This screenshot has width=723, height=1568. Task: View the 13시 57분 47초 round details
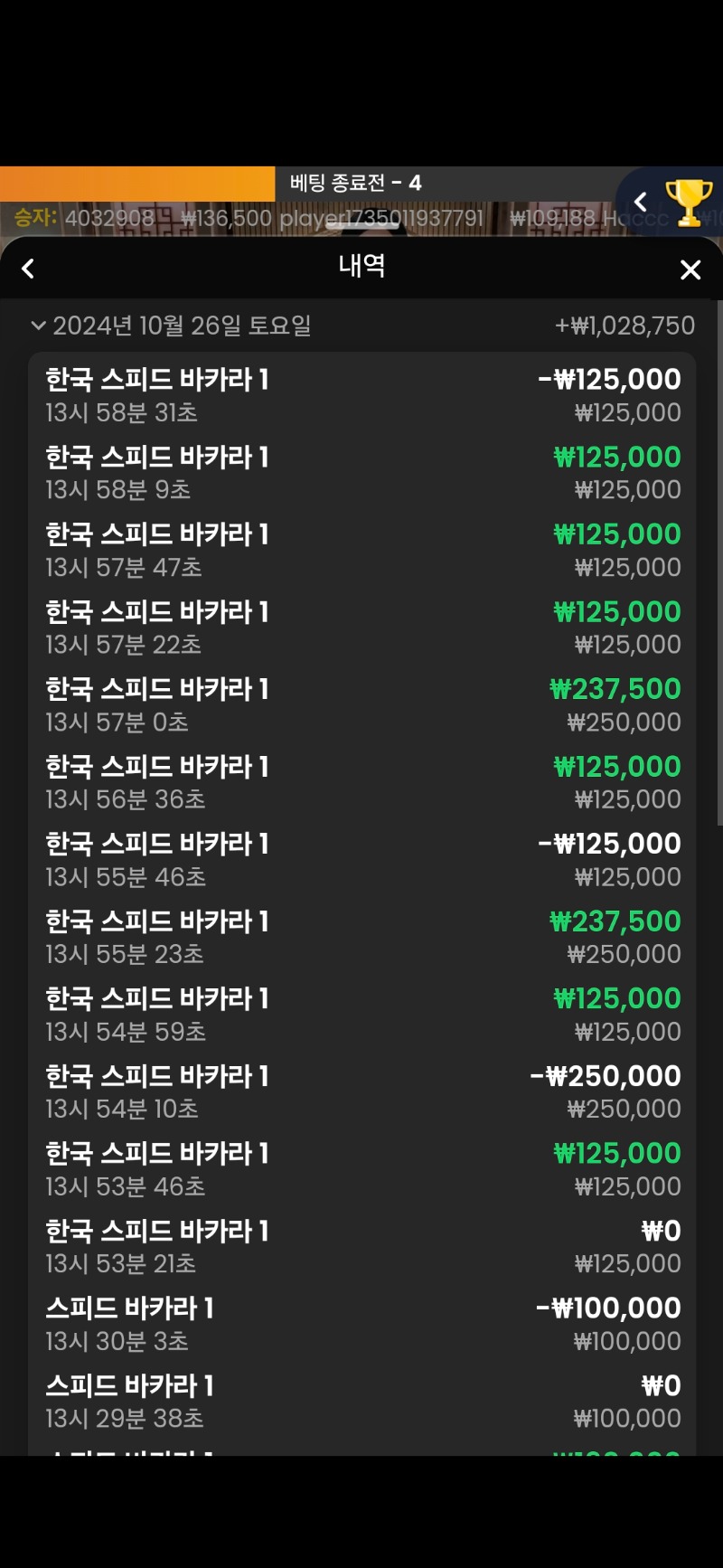tap(361, 550)
